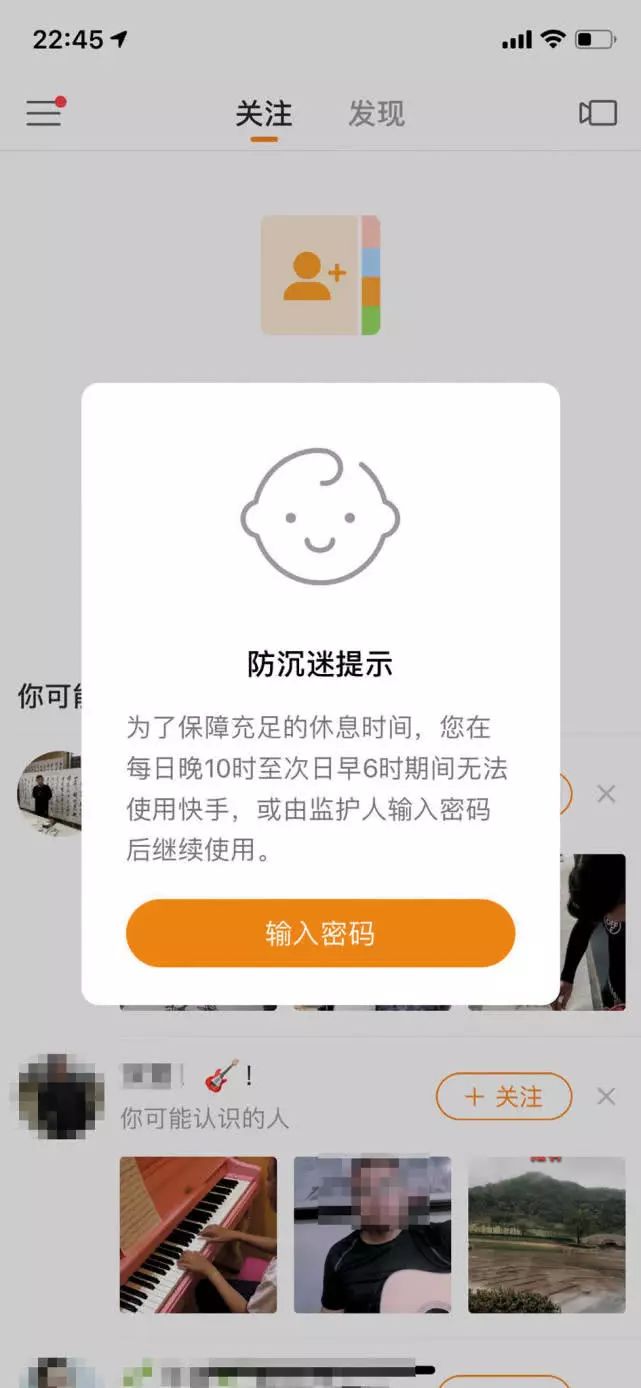The height and width of the screenshot is (1388, 641).
Task: Dismiss the guitar emoji user suggestion
Action: click(606, 1097)
